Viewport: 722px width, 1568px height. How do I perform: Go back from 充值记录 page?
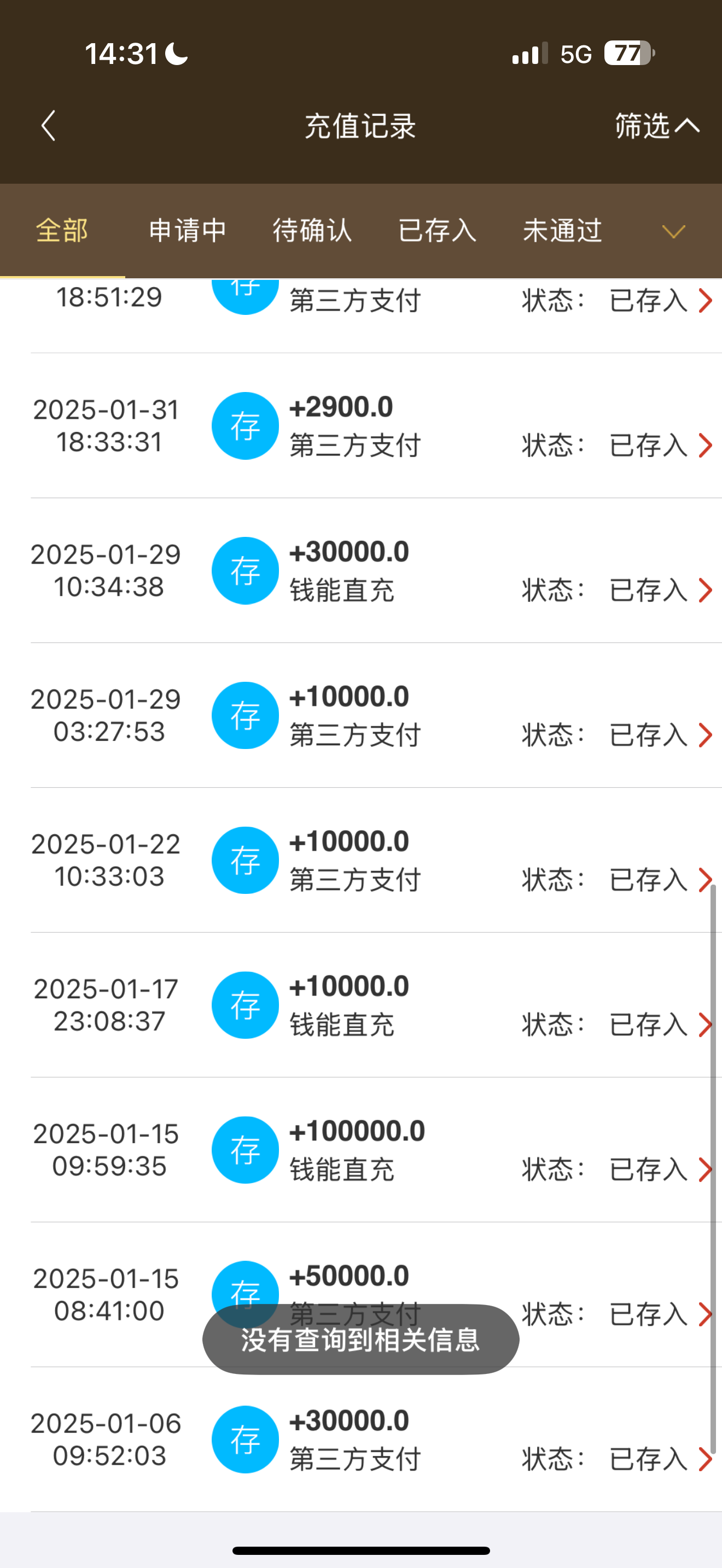[x=49, y=126]
